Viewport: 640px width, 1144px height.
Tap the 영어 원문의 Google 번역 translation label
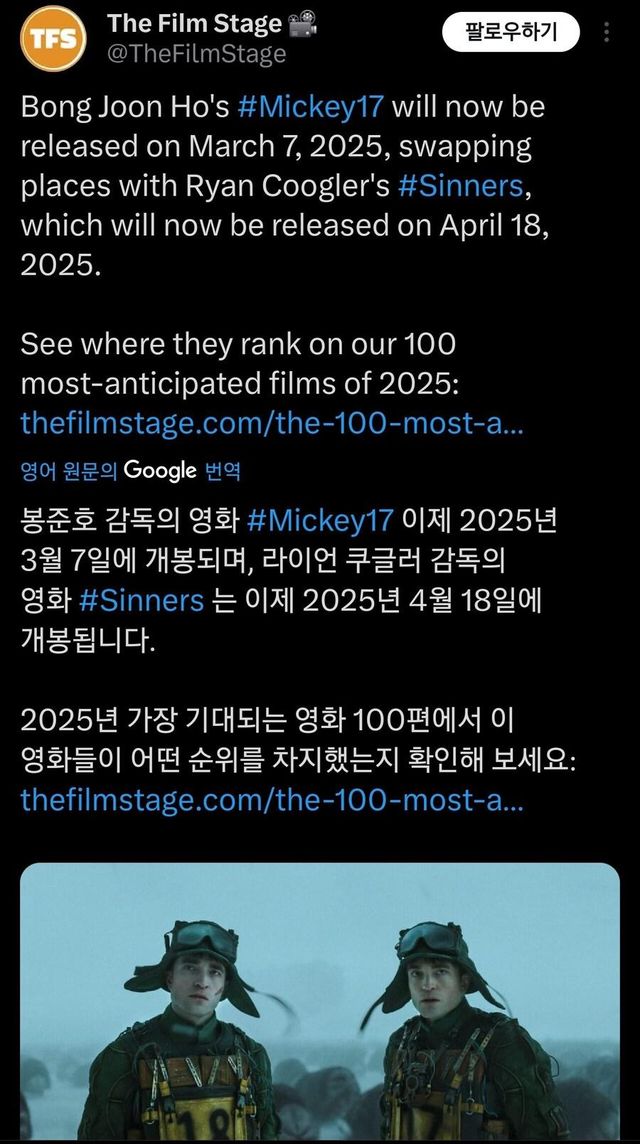130,470
